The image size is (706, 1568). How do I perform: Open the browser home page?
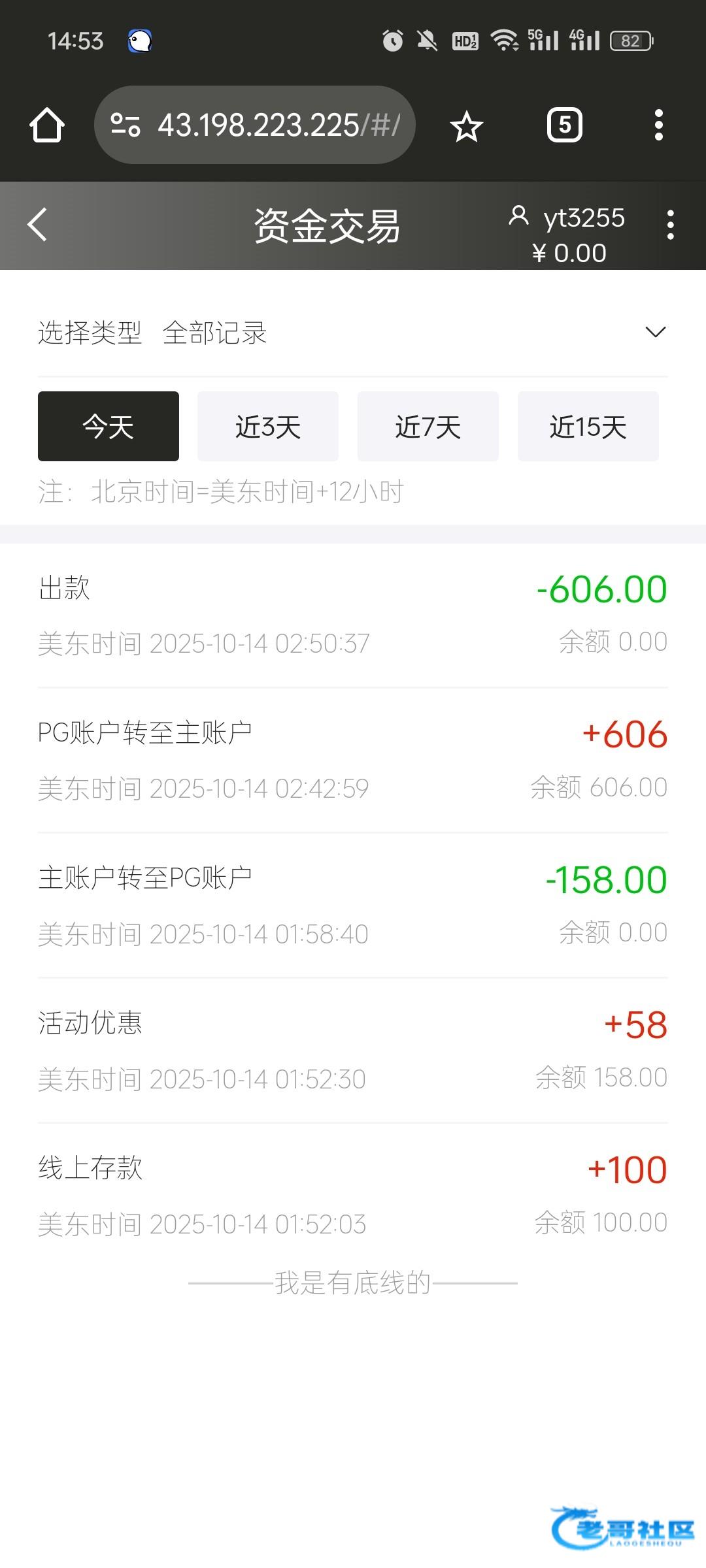pos(47,125)
